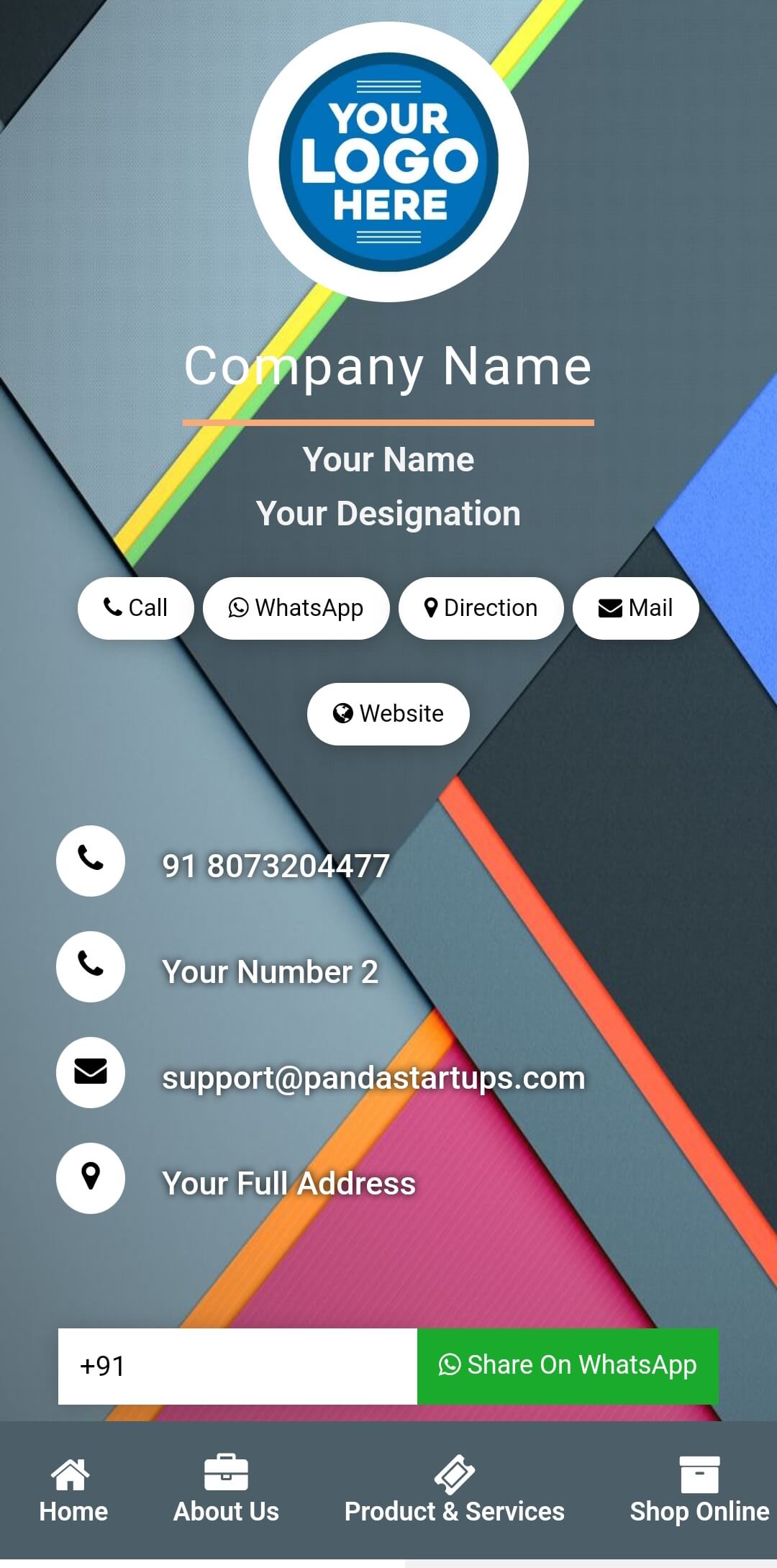Tap the Your Number 2 phone row
Viewport: 777px width, 1568px height.
270,971
